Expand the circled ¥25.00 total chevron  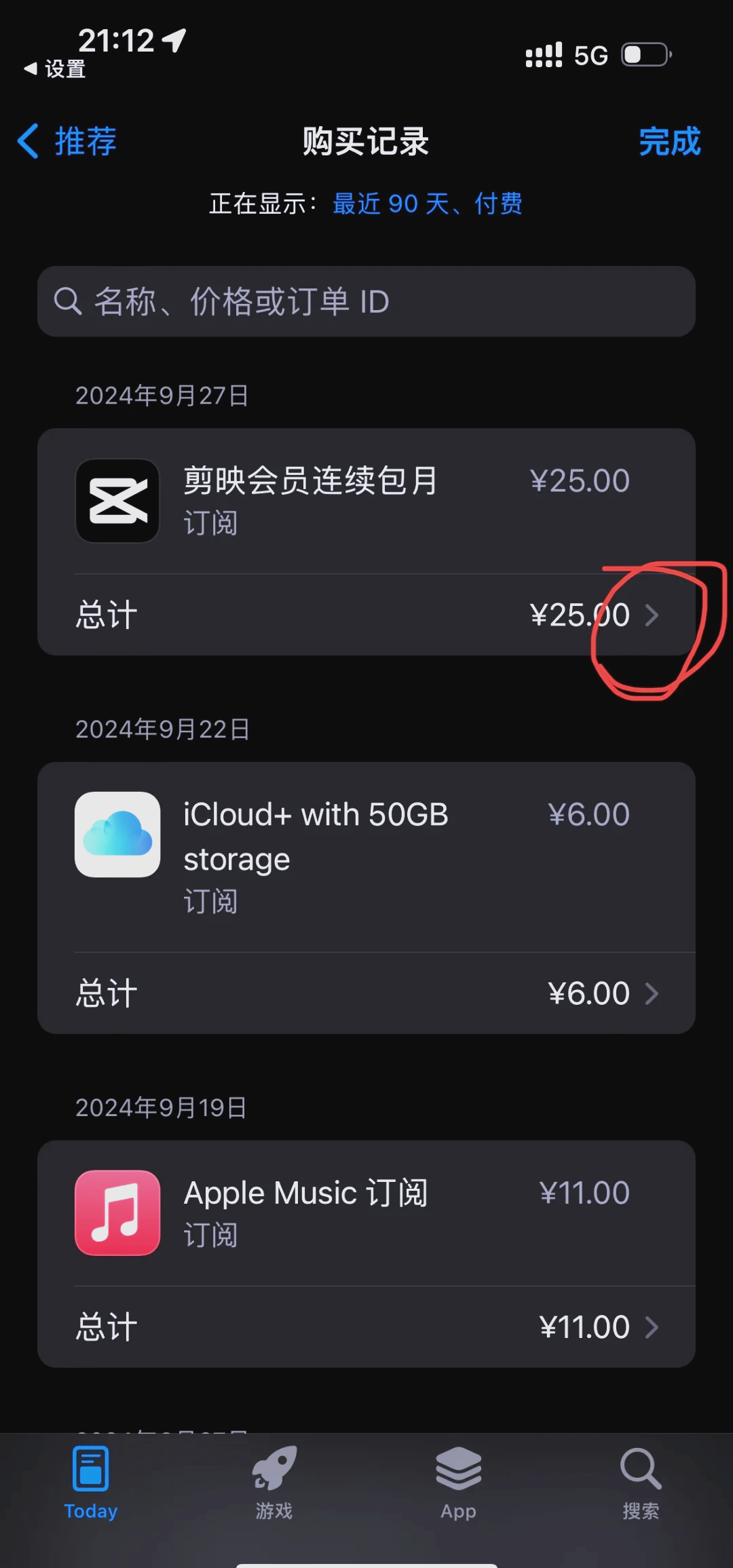coord(653,615)
